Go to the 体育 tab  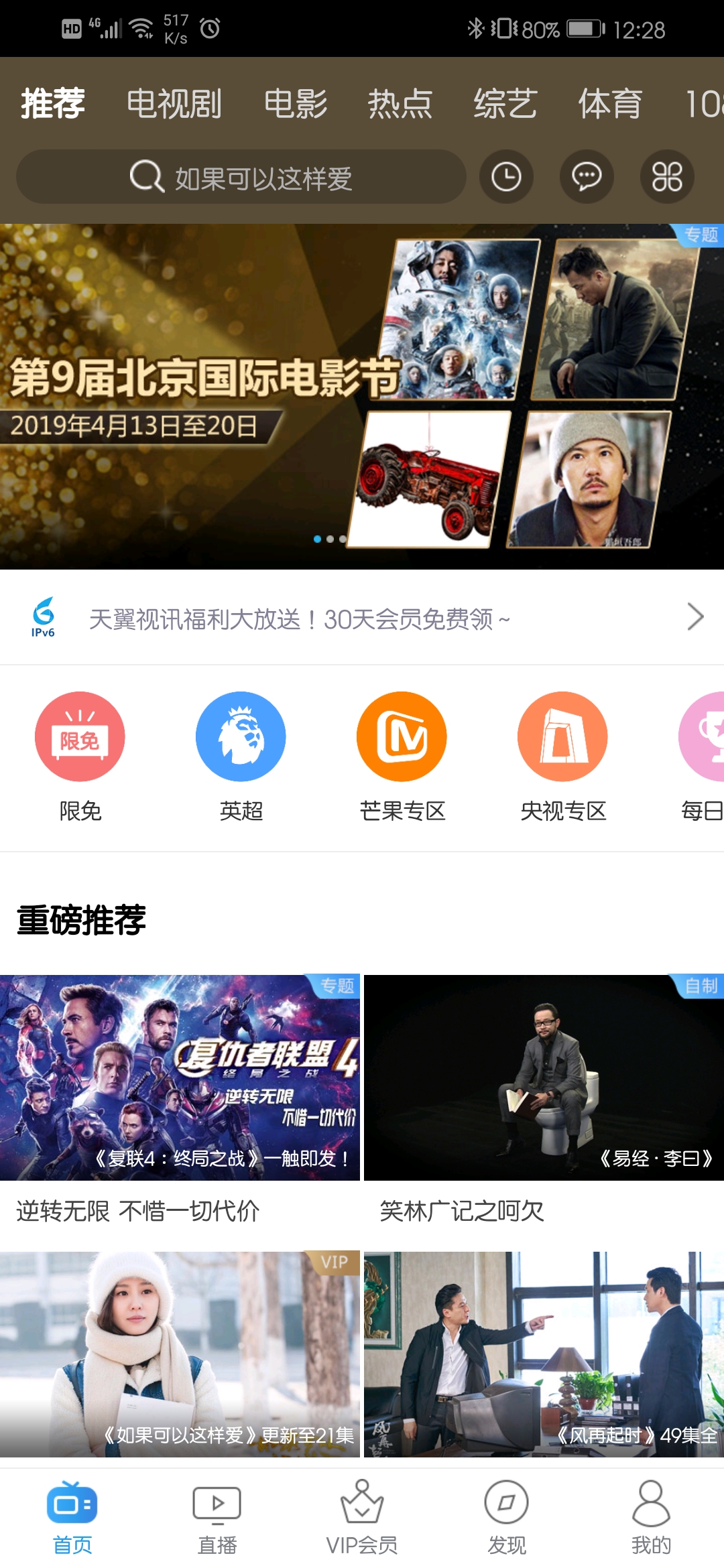[x=610, y=104]
